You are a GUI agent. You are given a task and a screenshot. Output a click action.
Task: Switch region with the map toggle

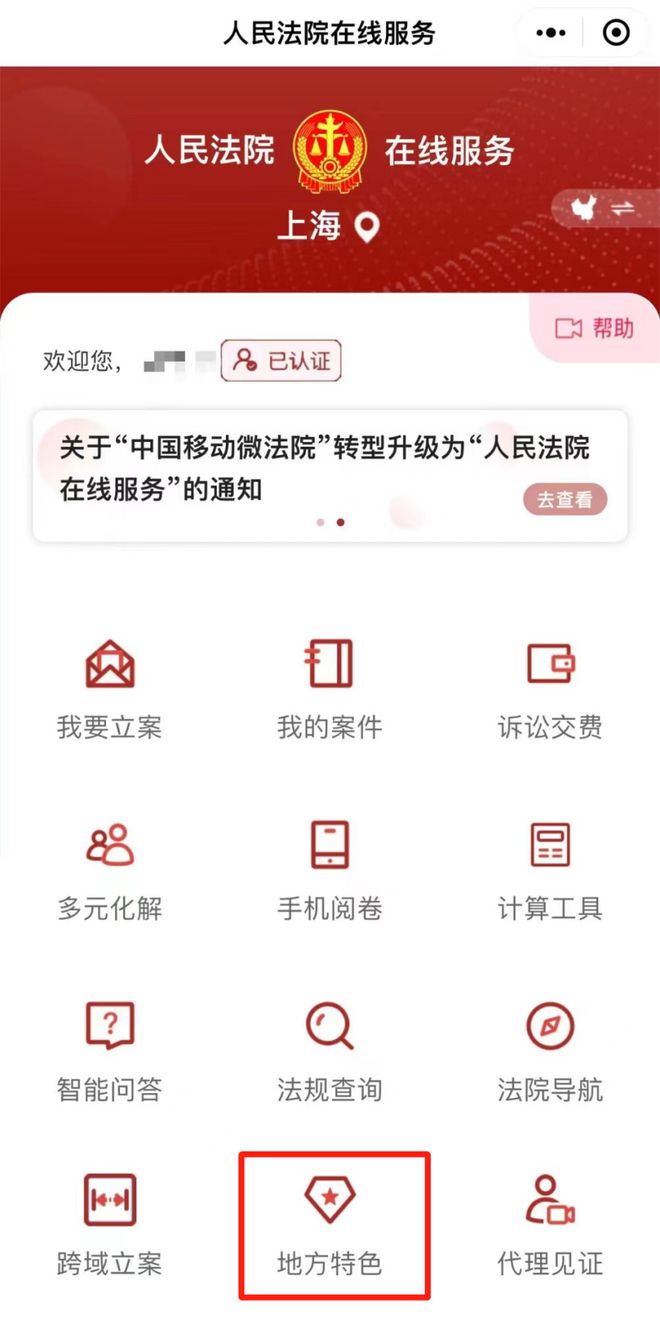click(602, 208)
